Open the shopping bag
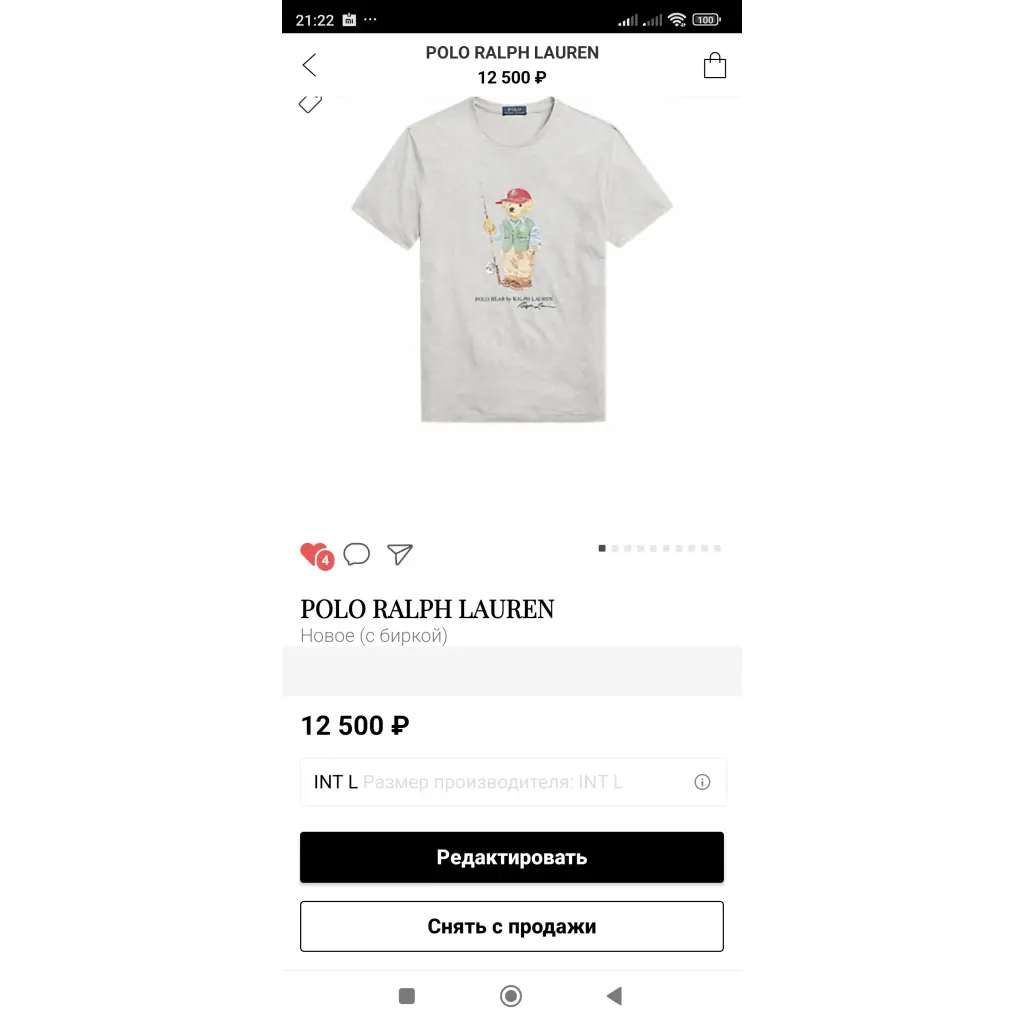 [714, 66]
